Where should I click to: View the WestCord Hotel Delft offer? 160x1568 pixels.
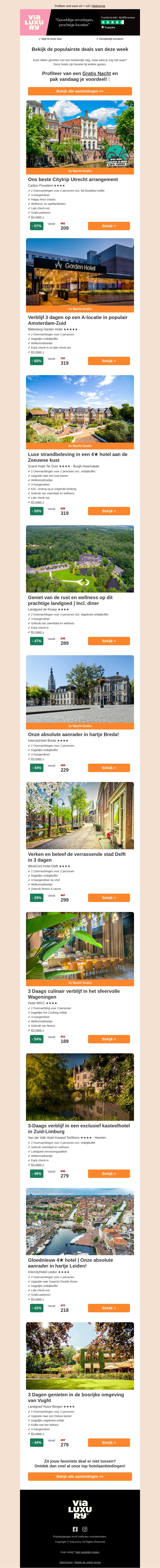click(109, 898)
